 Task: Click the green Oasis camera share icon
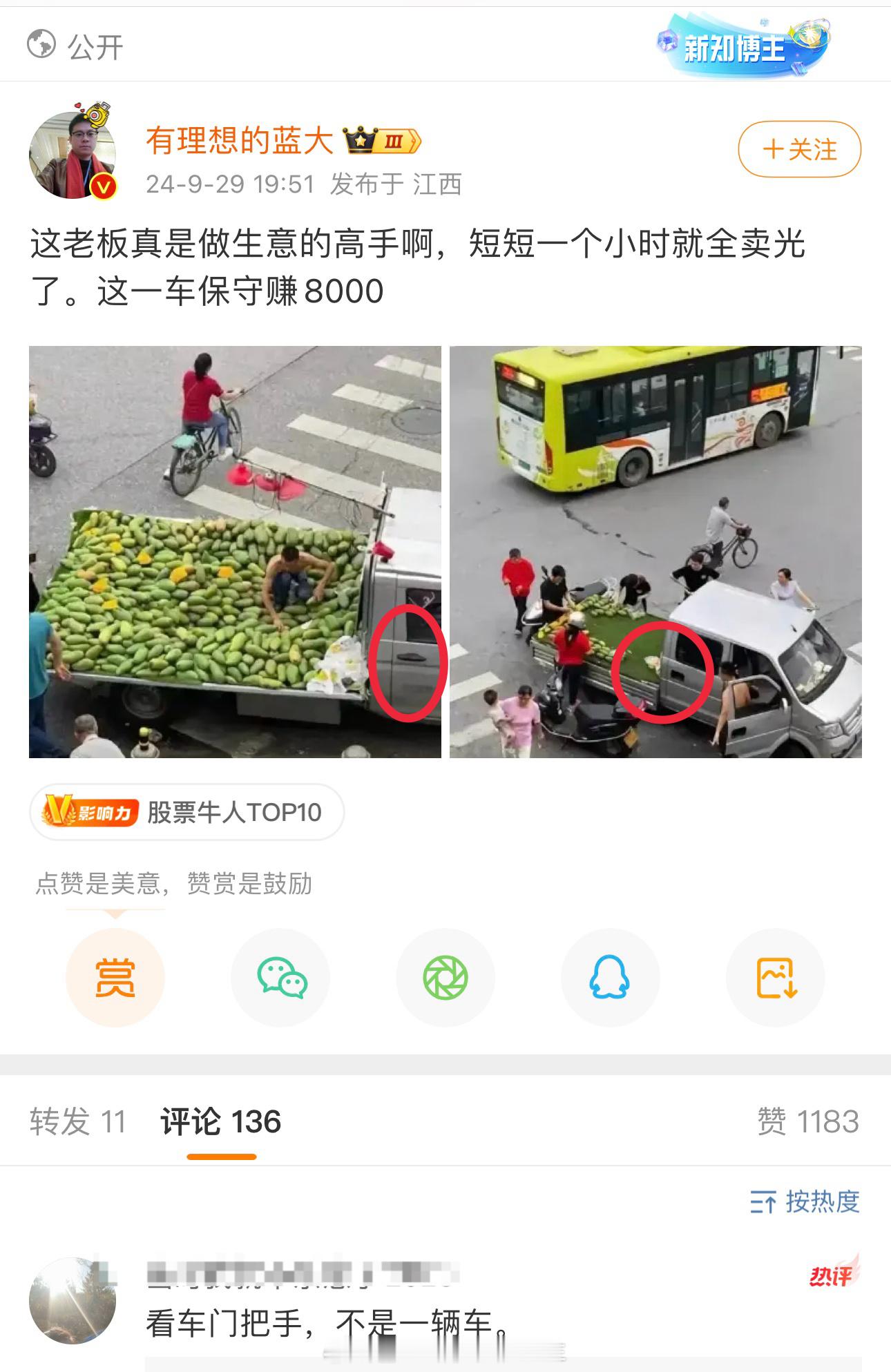[x=445, y=977]
